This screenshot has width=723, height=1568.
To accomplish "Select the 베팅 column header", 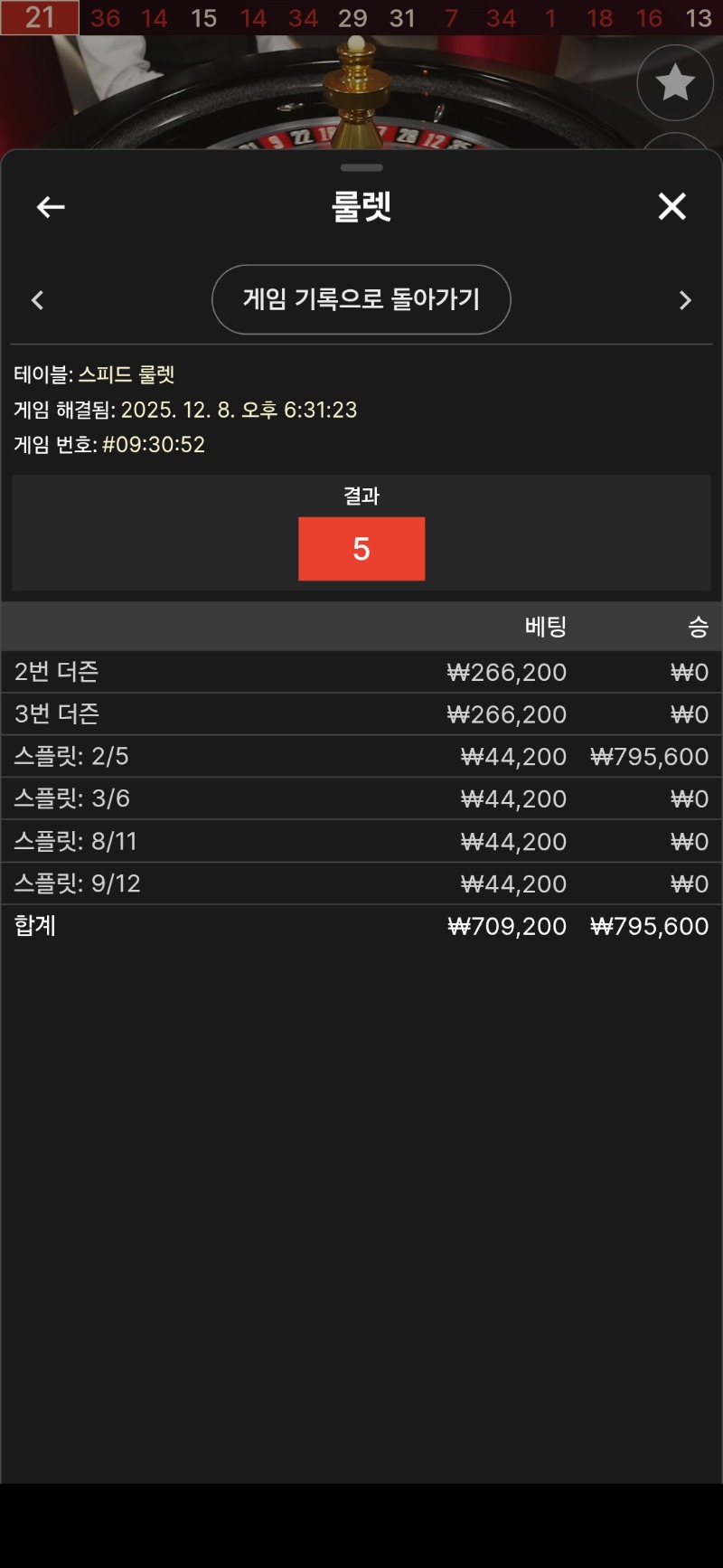I will tap(545, 627).
